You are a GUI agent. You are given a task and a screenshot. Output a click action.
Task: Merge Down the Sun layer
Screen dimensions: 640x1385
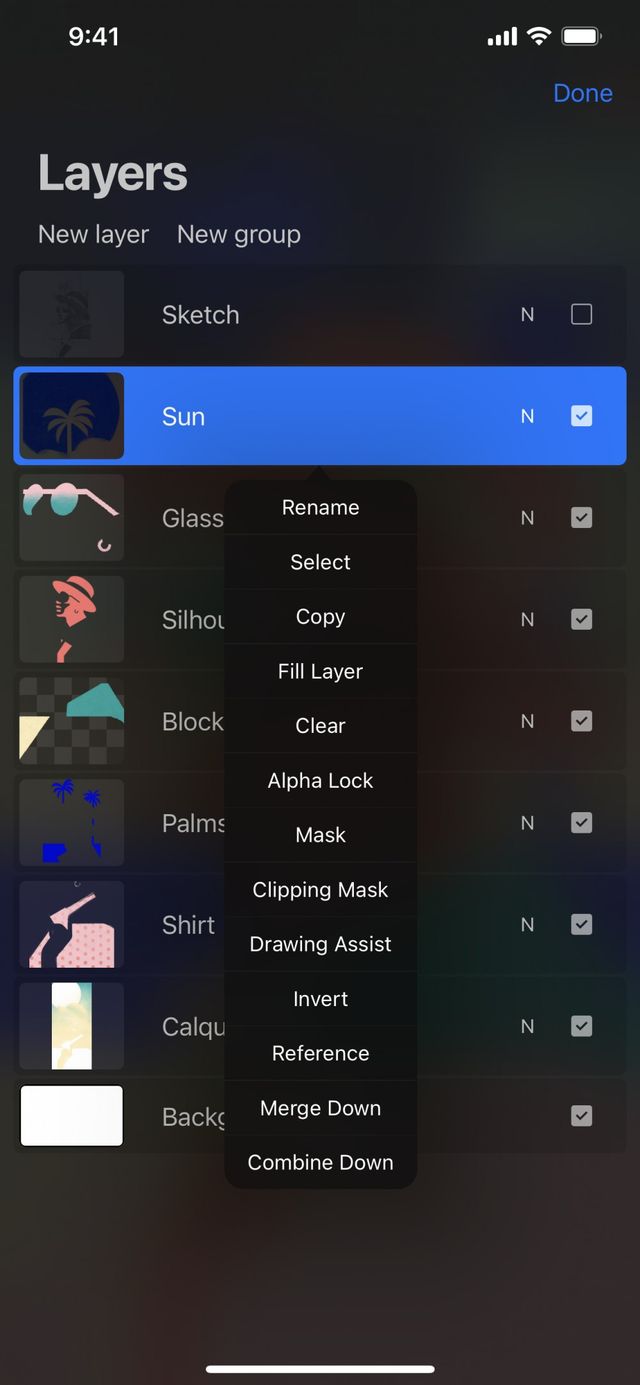(x=320, y=1108)
